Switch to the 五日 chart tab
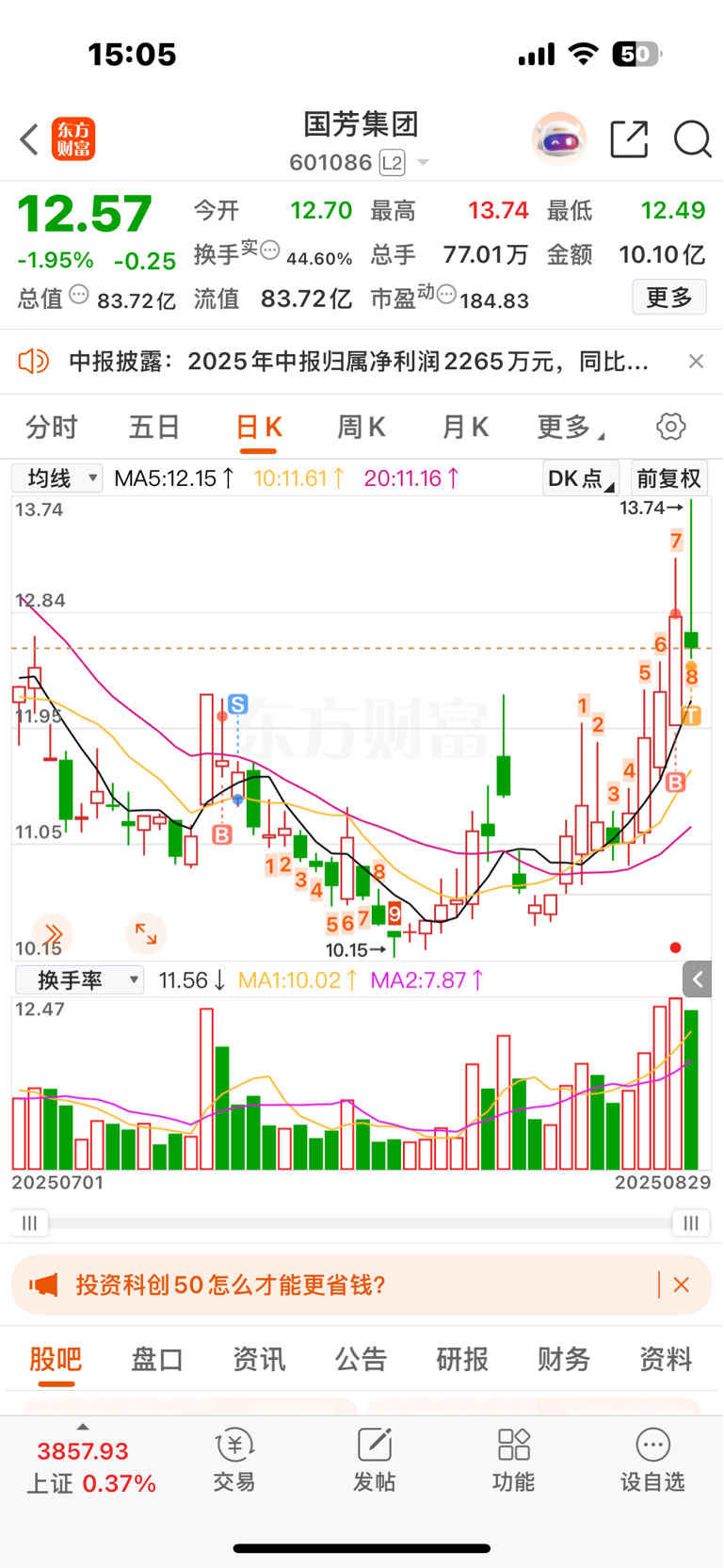 (x=154, y=428)
